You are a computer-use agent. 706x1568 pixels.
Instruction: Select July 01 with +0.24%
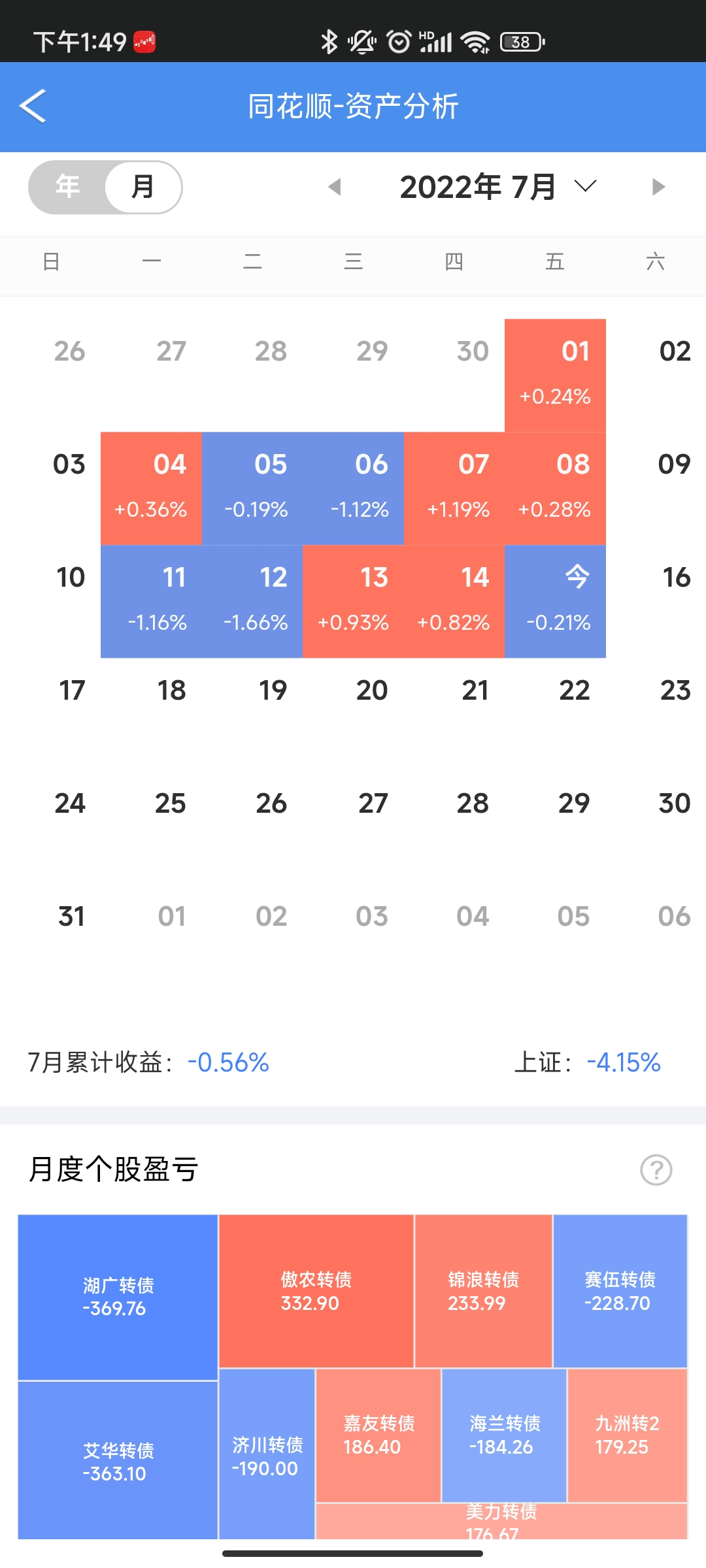coord(555,375)
